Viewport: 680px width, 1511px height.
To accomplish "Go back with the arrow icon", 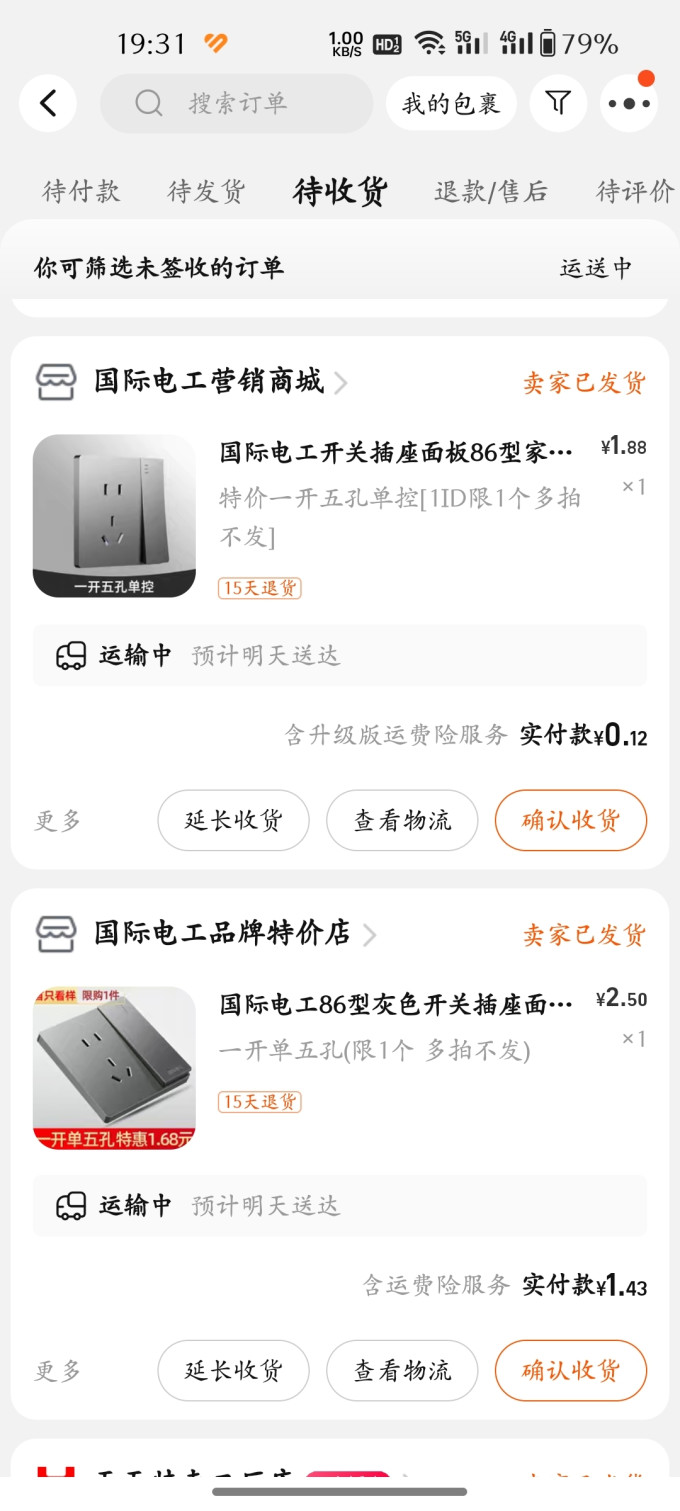I will click(48, 103).
